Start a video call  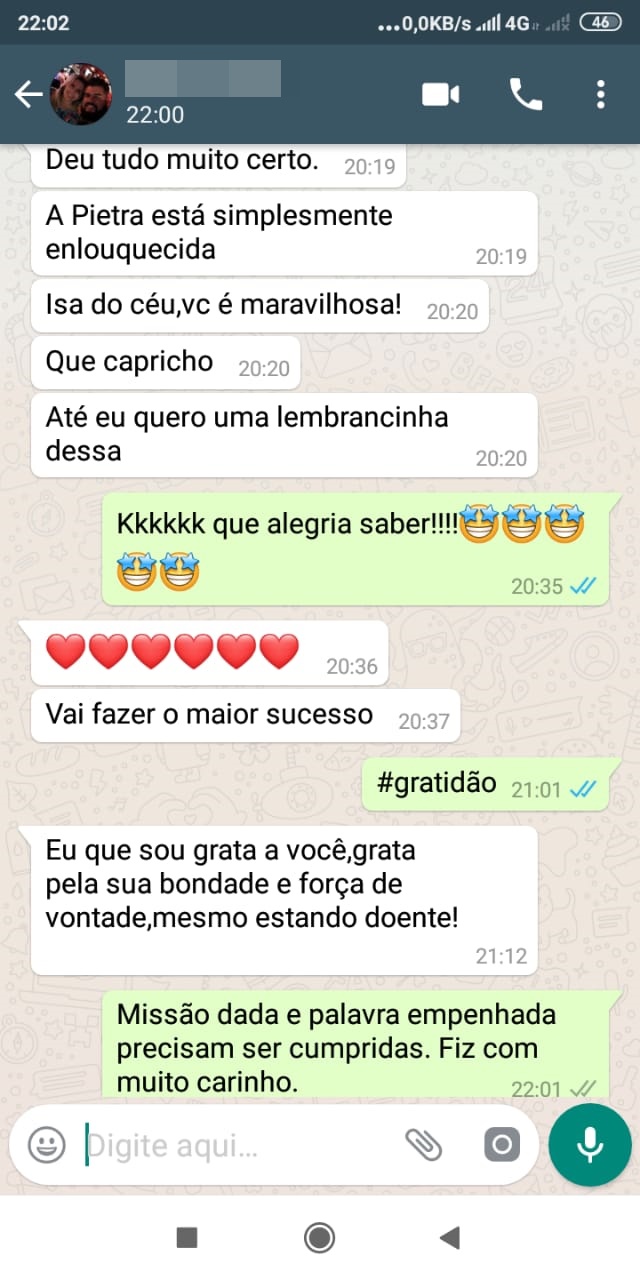coord(440,95)
